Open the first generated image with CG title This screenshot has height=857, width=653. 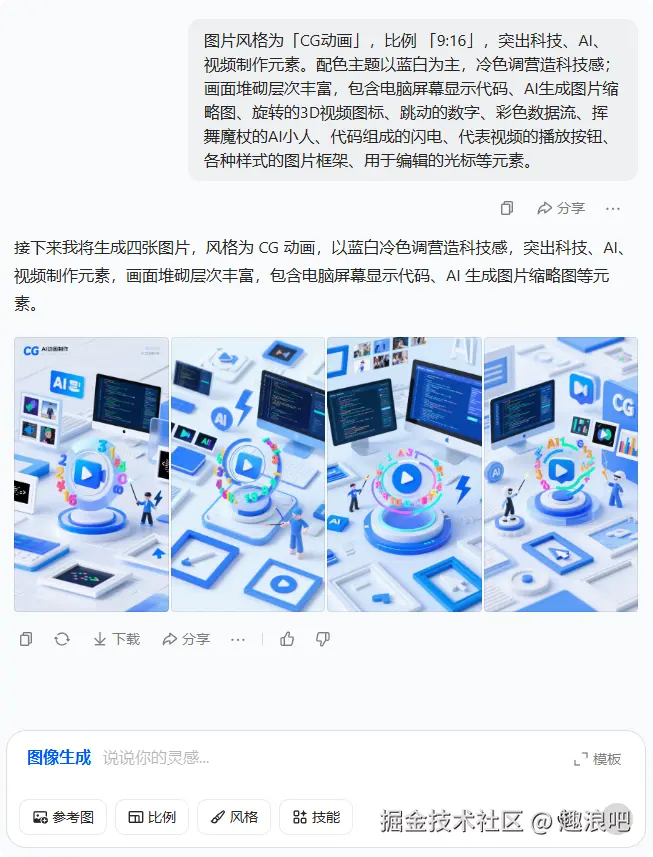point(91,474)
